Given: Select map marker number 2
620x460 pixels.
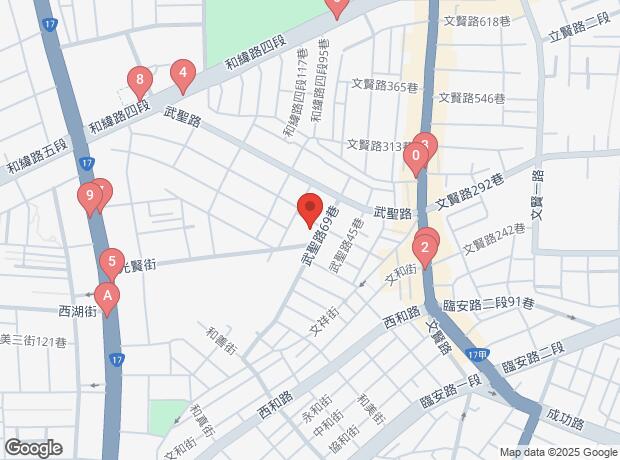Looking at the screenshot, I should point(425,249).
